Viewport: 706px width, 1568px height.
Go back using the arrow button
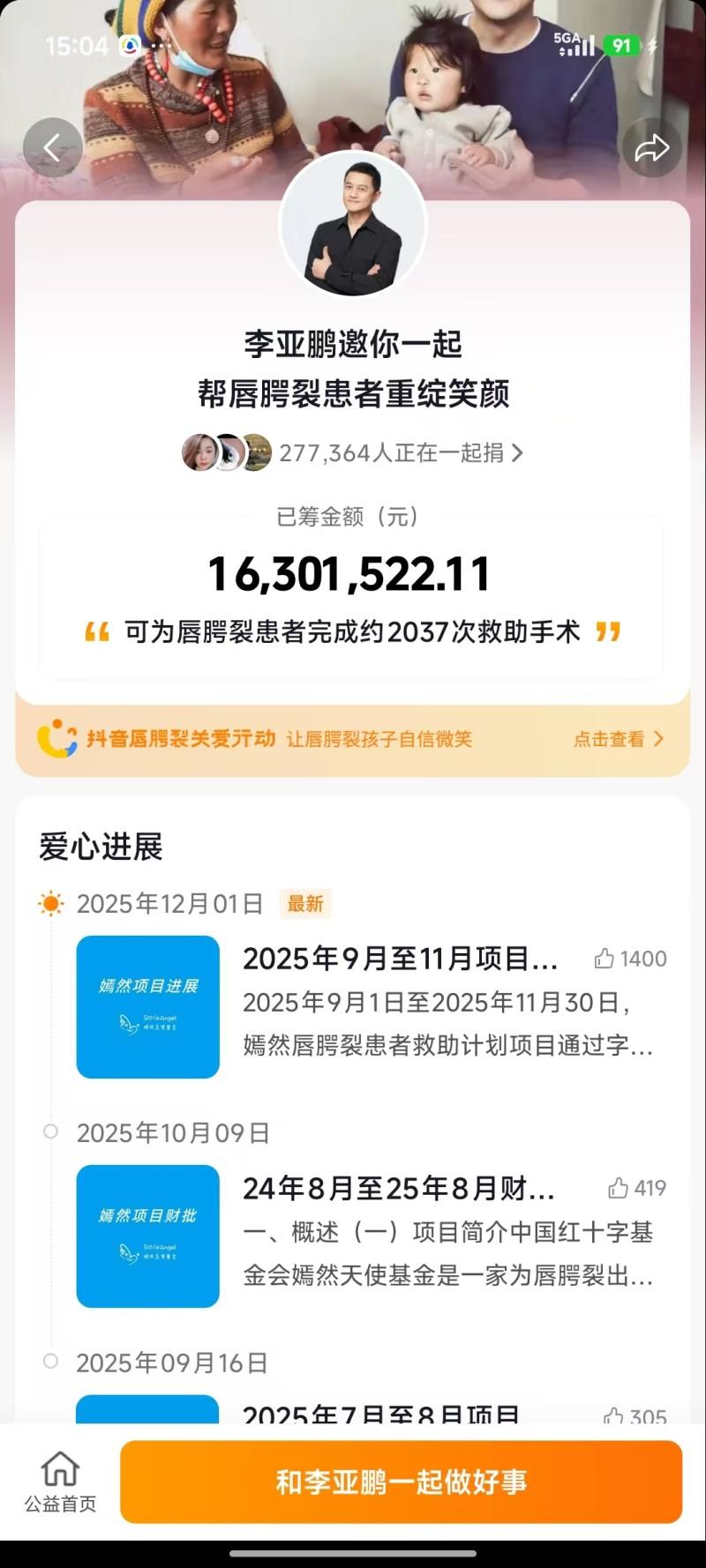(x=53, y=147)
